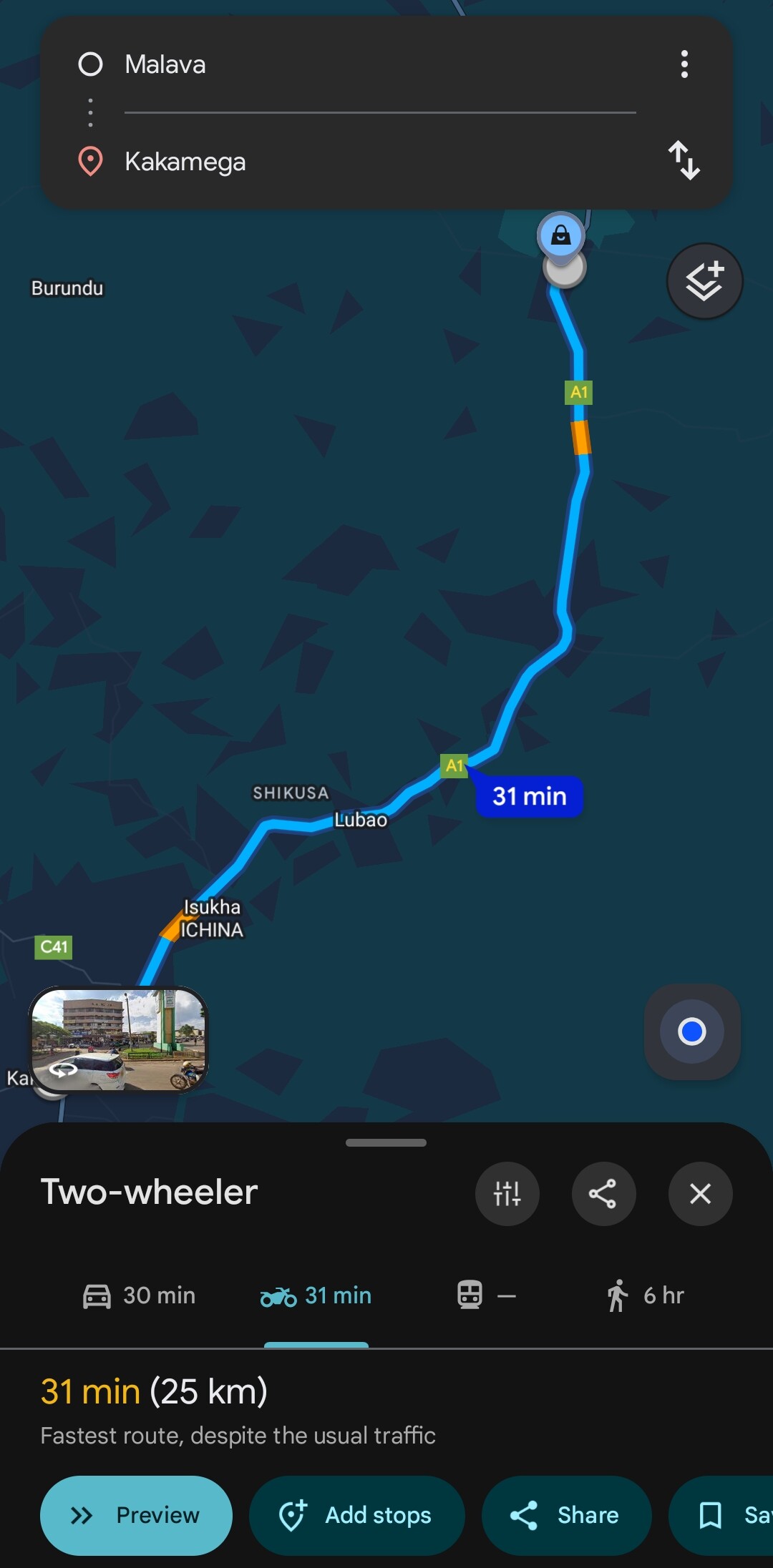Switch to the transit tab
The height and width of the screenshot is (1568, 773).
(x=486, y=1295)
